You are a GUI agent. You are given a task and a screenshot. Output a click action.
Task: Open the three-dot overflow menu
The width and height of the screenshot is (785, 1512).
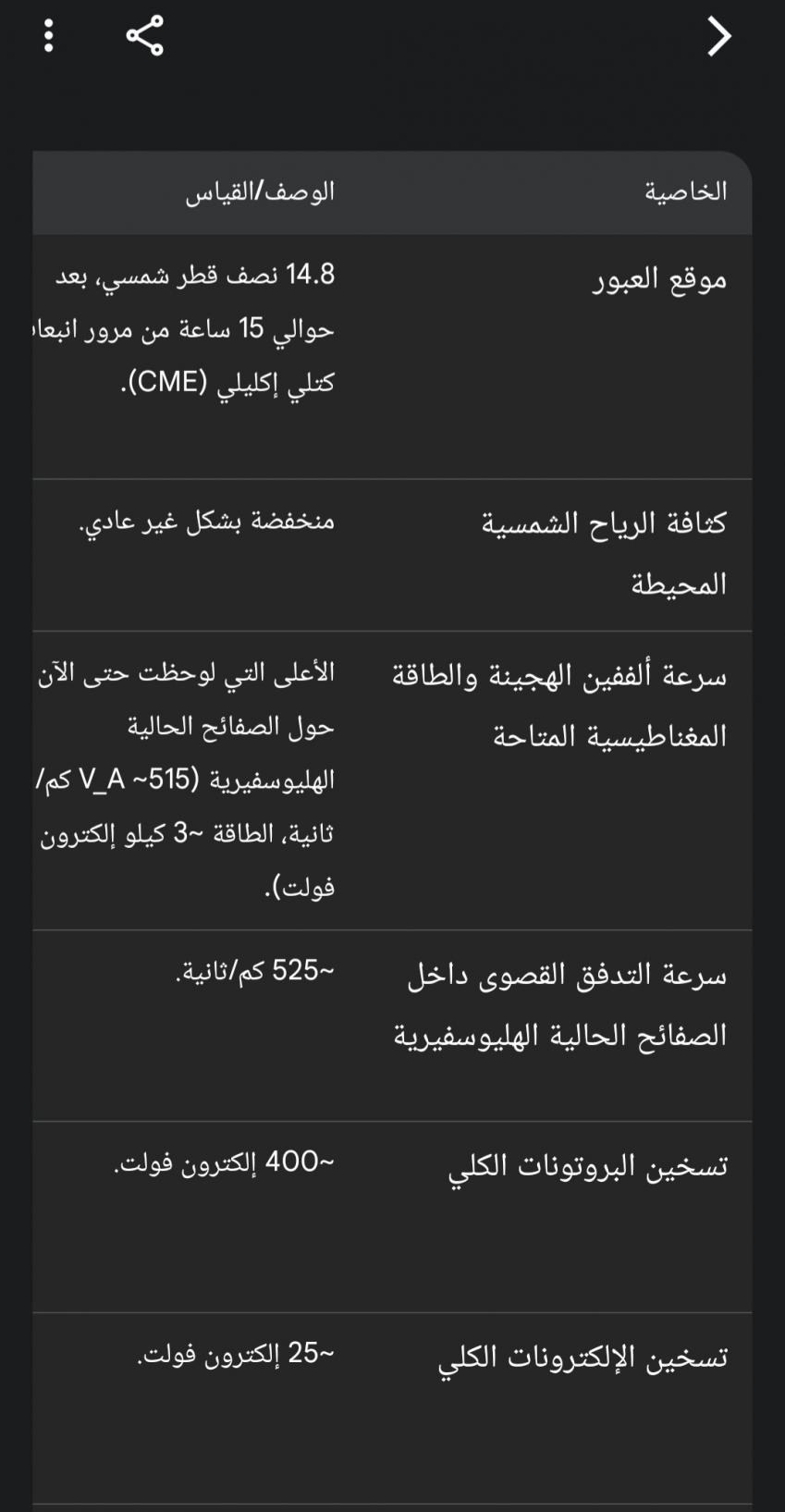pyautogui.click(x=49, y=37)
